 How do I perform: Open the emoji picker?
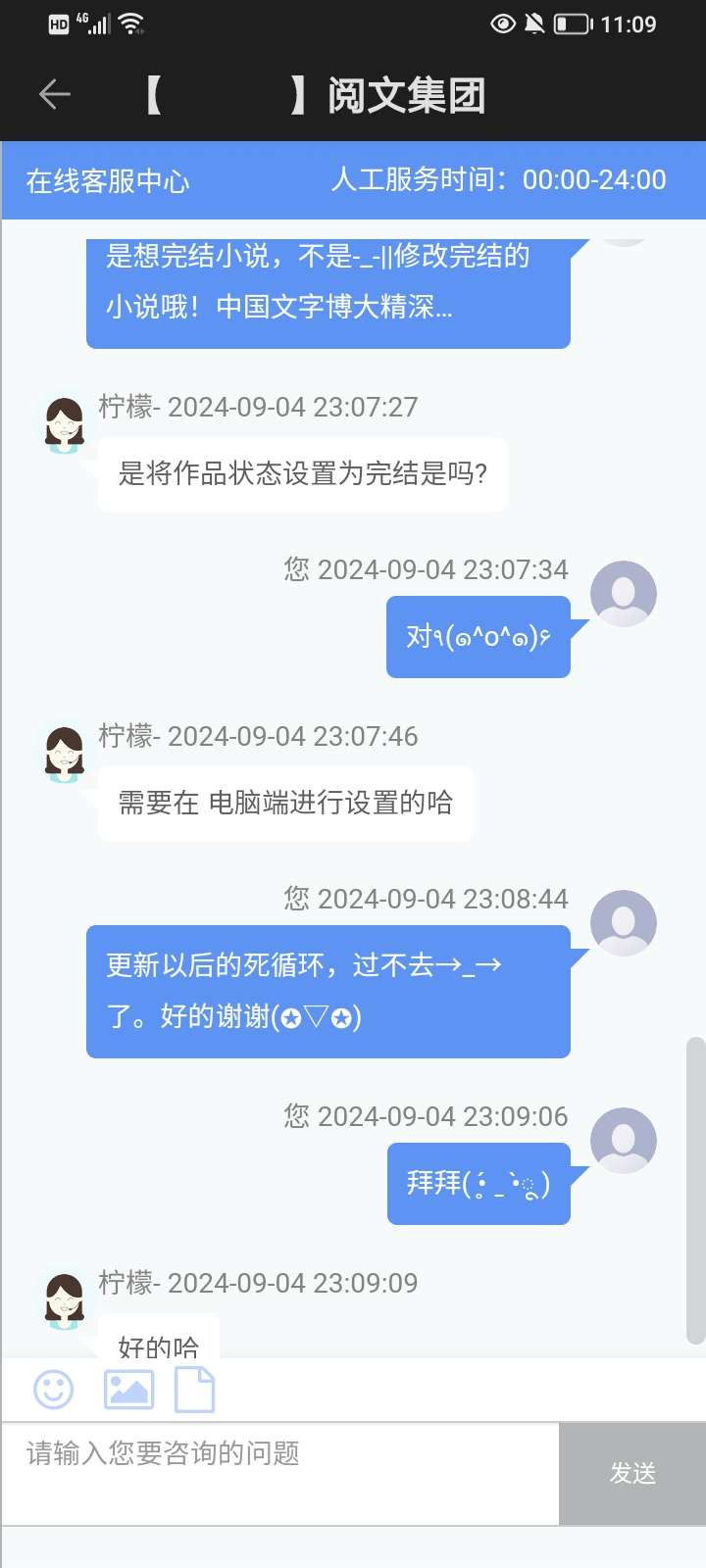pos(54,1390)
